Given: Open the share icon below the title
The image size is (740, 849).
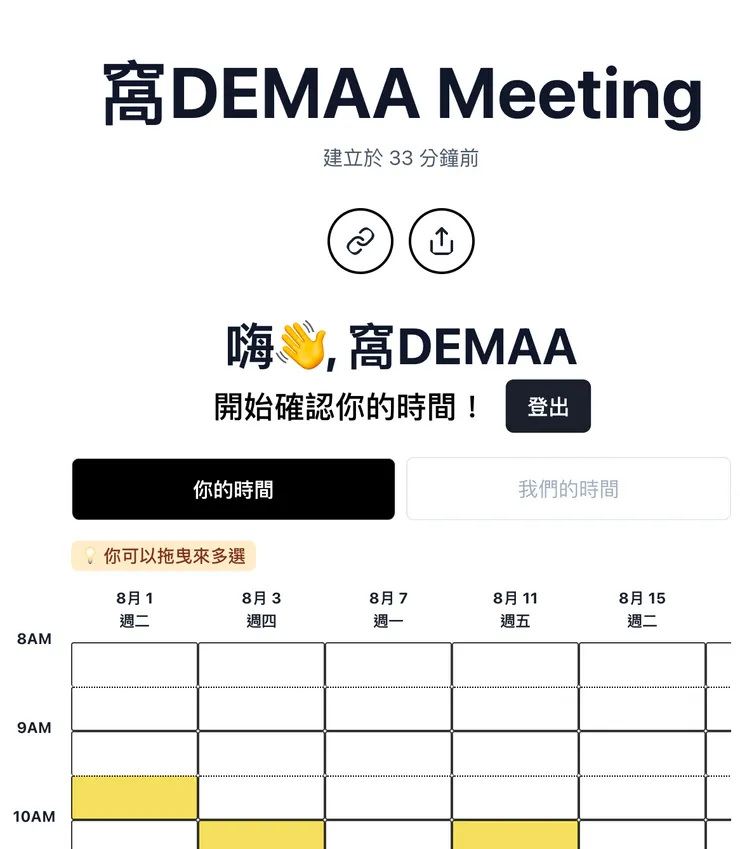Looking at the screenshot, I should [441, 241].
